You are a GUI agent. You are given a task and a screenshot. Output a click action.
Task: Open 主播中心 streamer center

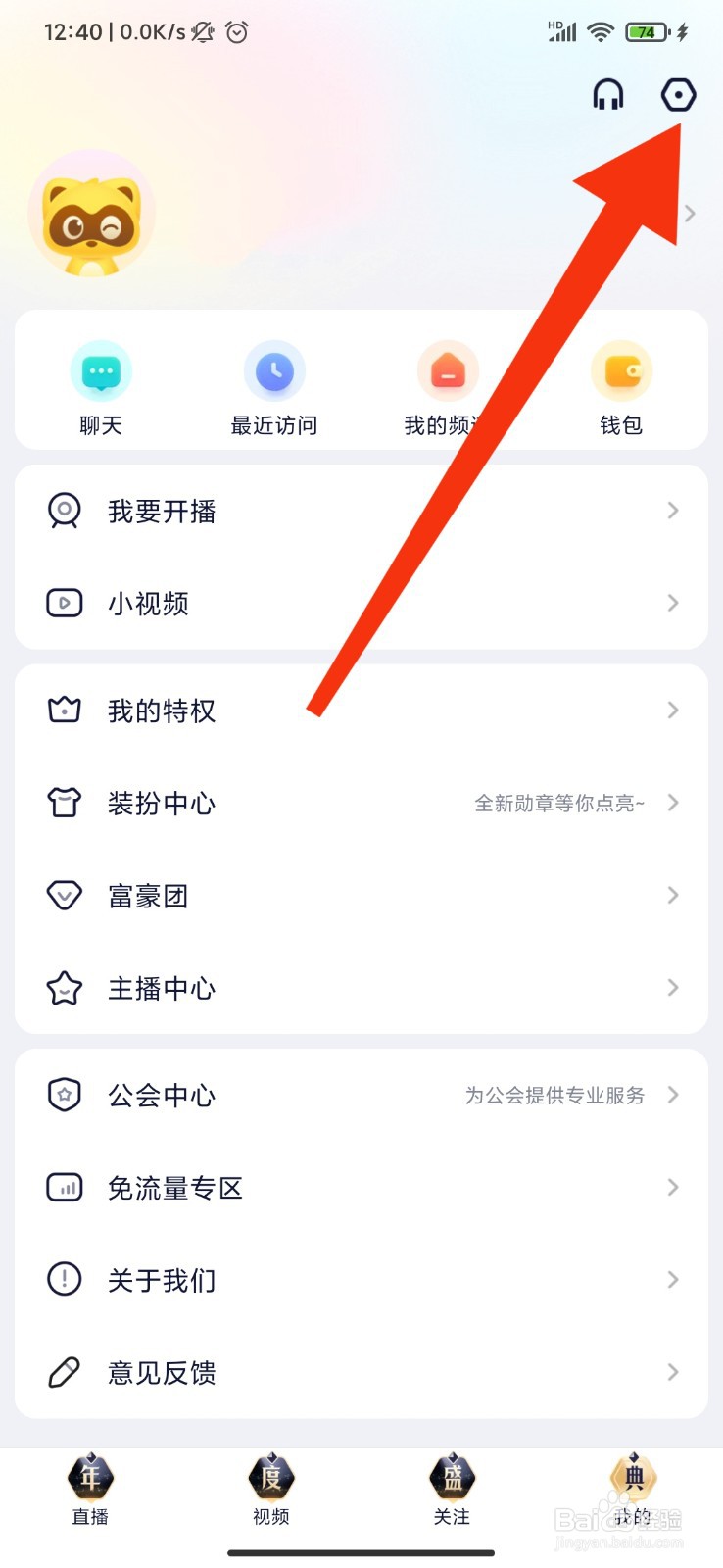point(361,988)
